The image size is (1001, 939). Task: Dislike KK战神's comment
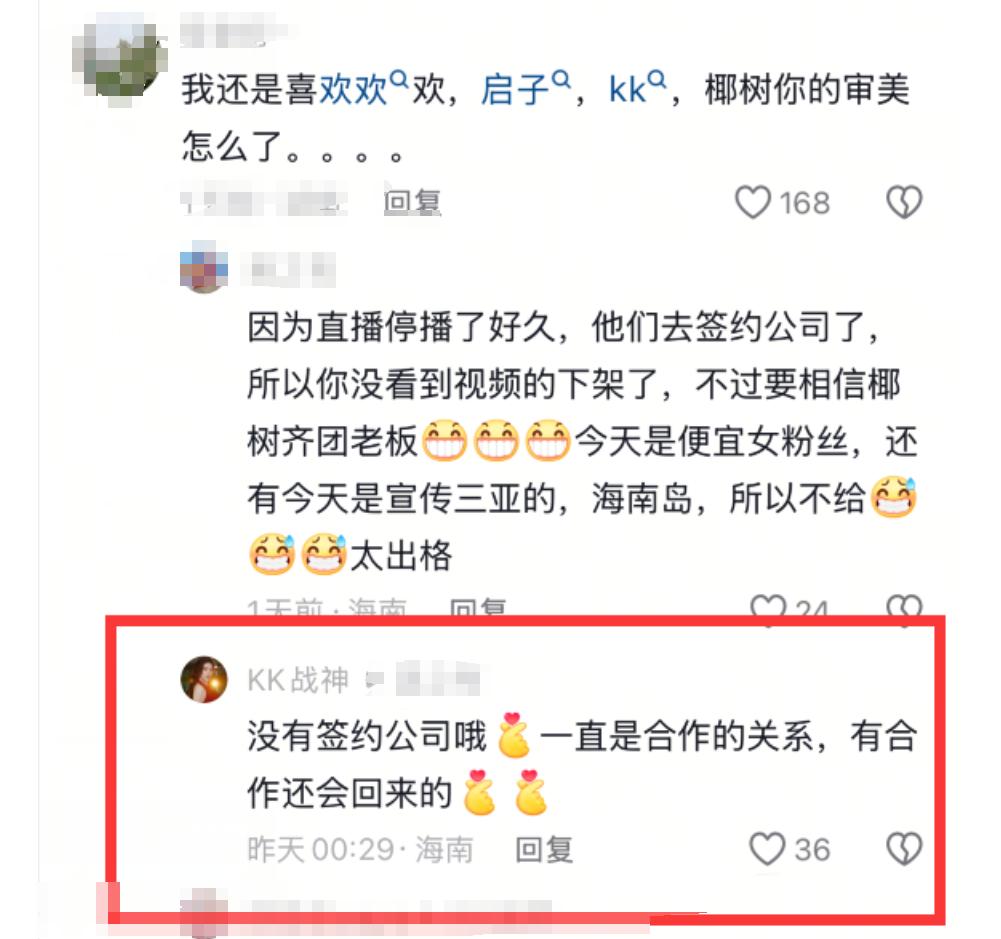pos(904,850)
